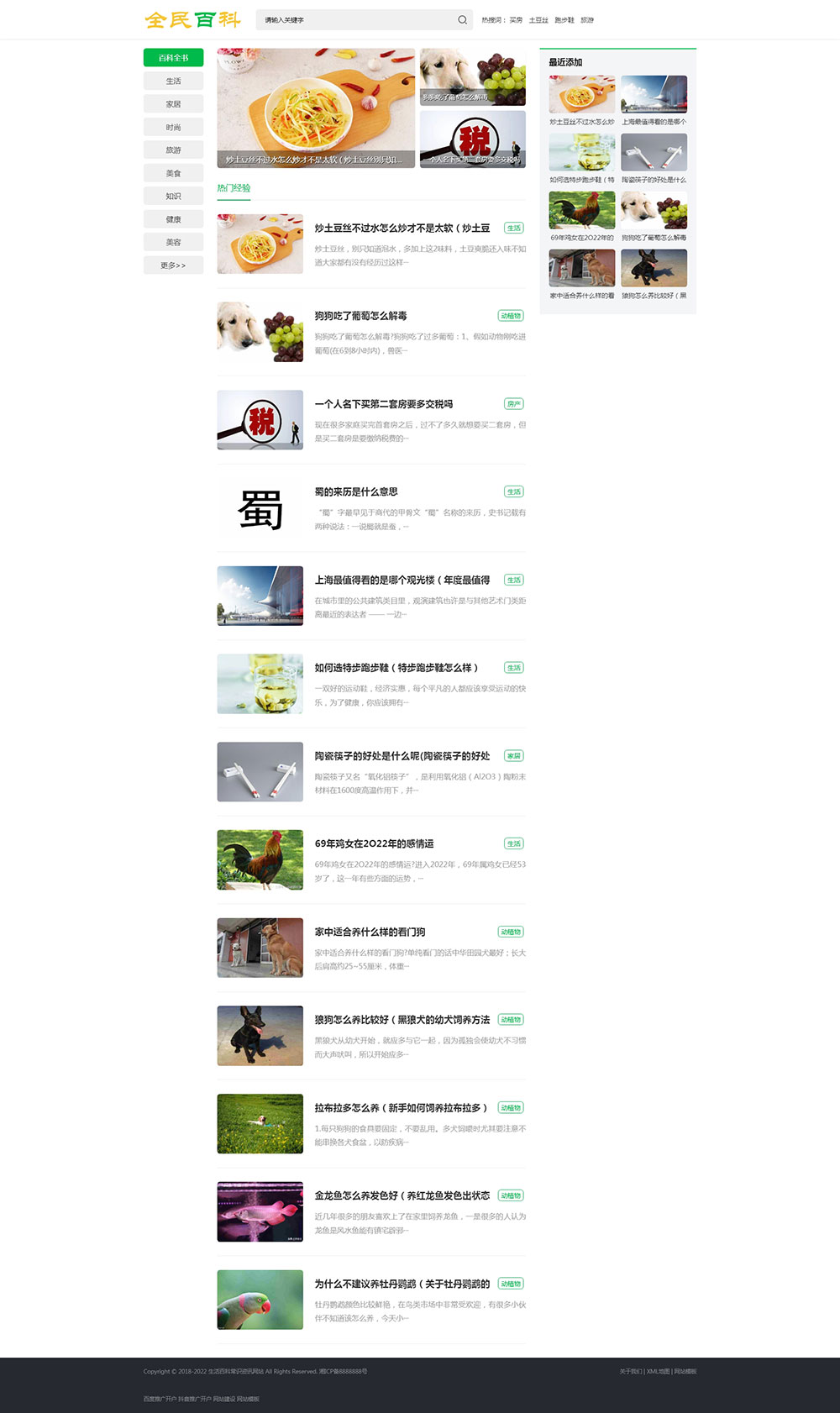Image resolution: width=840 pixels, height=1413 pixels.
Task: Open recent item 69年鸡女在2022年的 thumbnail
Action: [x=581, y=211]
